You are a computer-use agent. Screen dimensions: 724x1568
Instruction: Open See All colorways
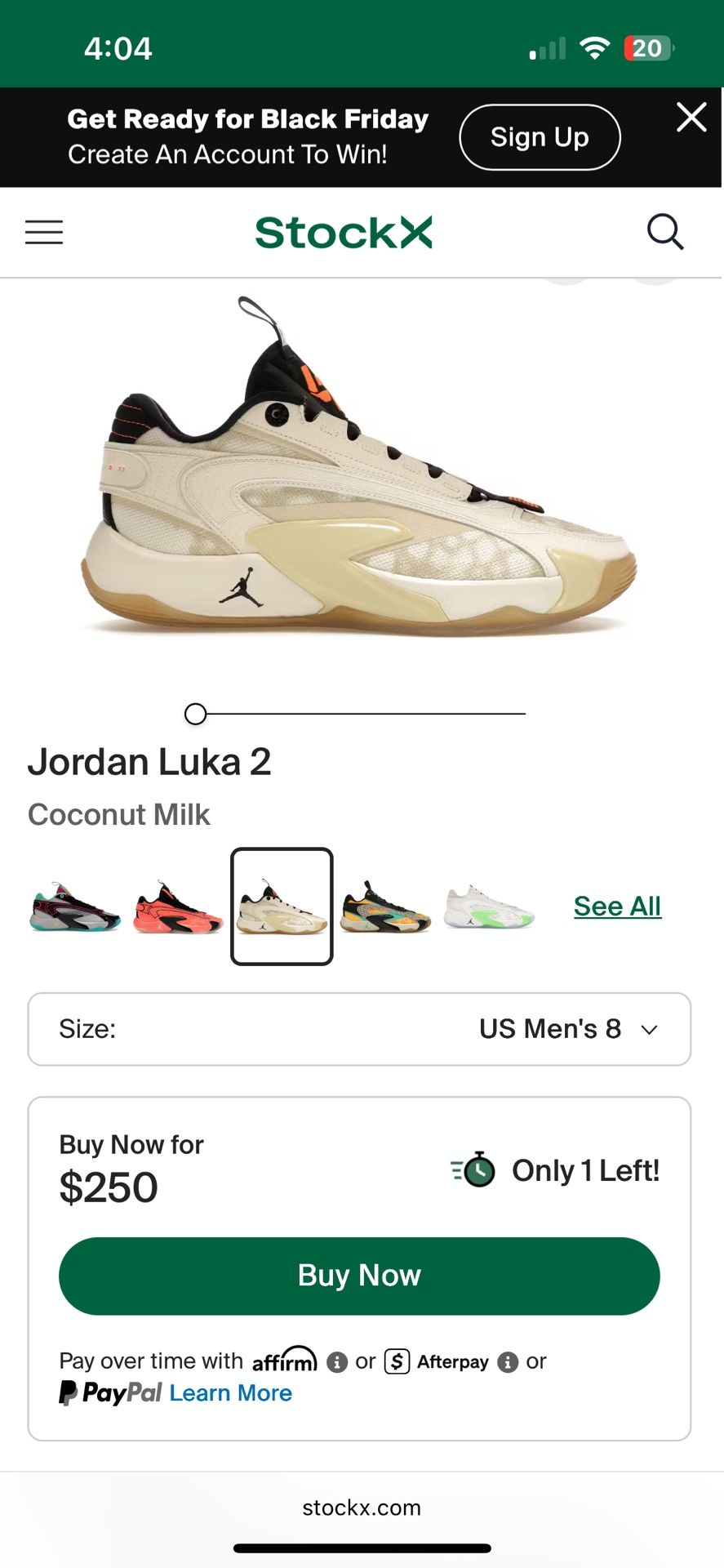616,905
